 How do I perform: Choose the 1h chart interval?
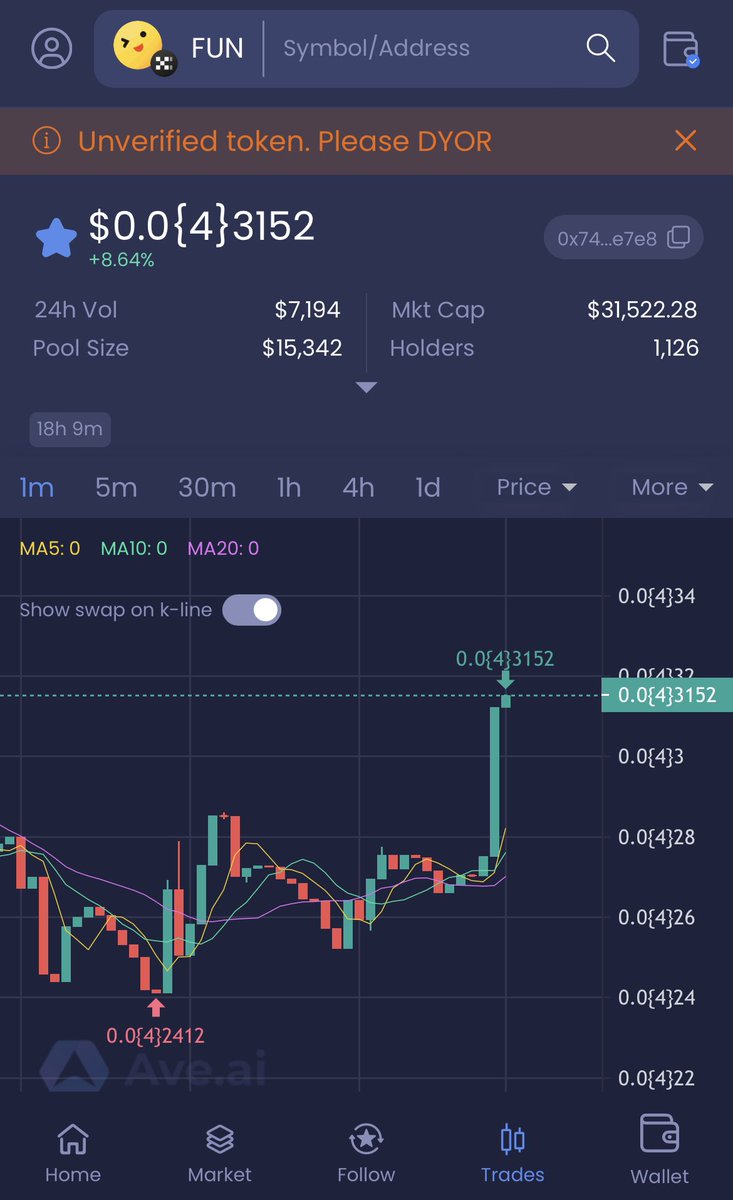pyautogui.click(x=289, y=487)
